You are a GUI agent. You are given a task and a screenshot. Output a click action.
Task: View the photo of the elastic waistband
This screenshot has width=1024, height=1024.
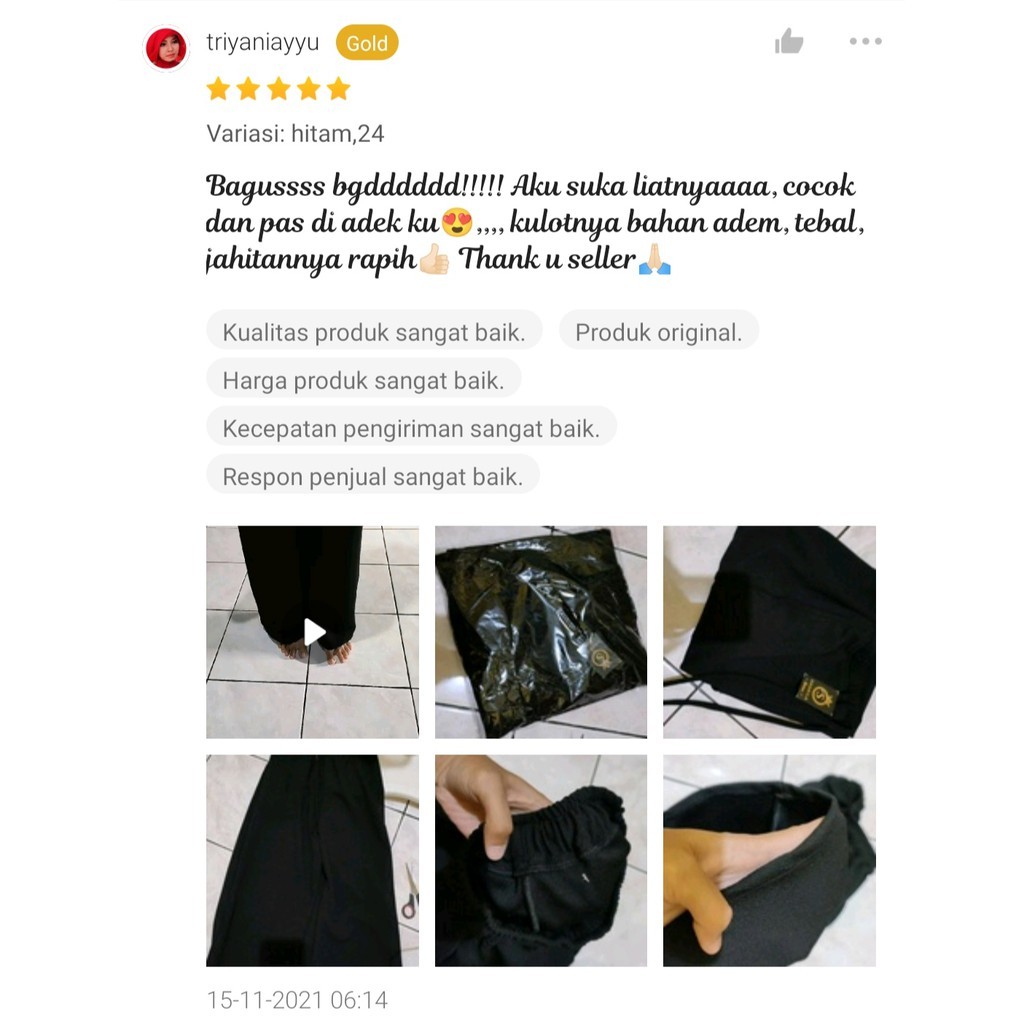point(541,860)
